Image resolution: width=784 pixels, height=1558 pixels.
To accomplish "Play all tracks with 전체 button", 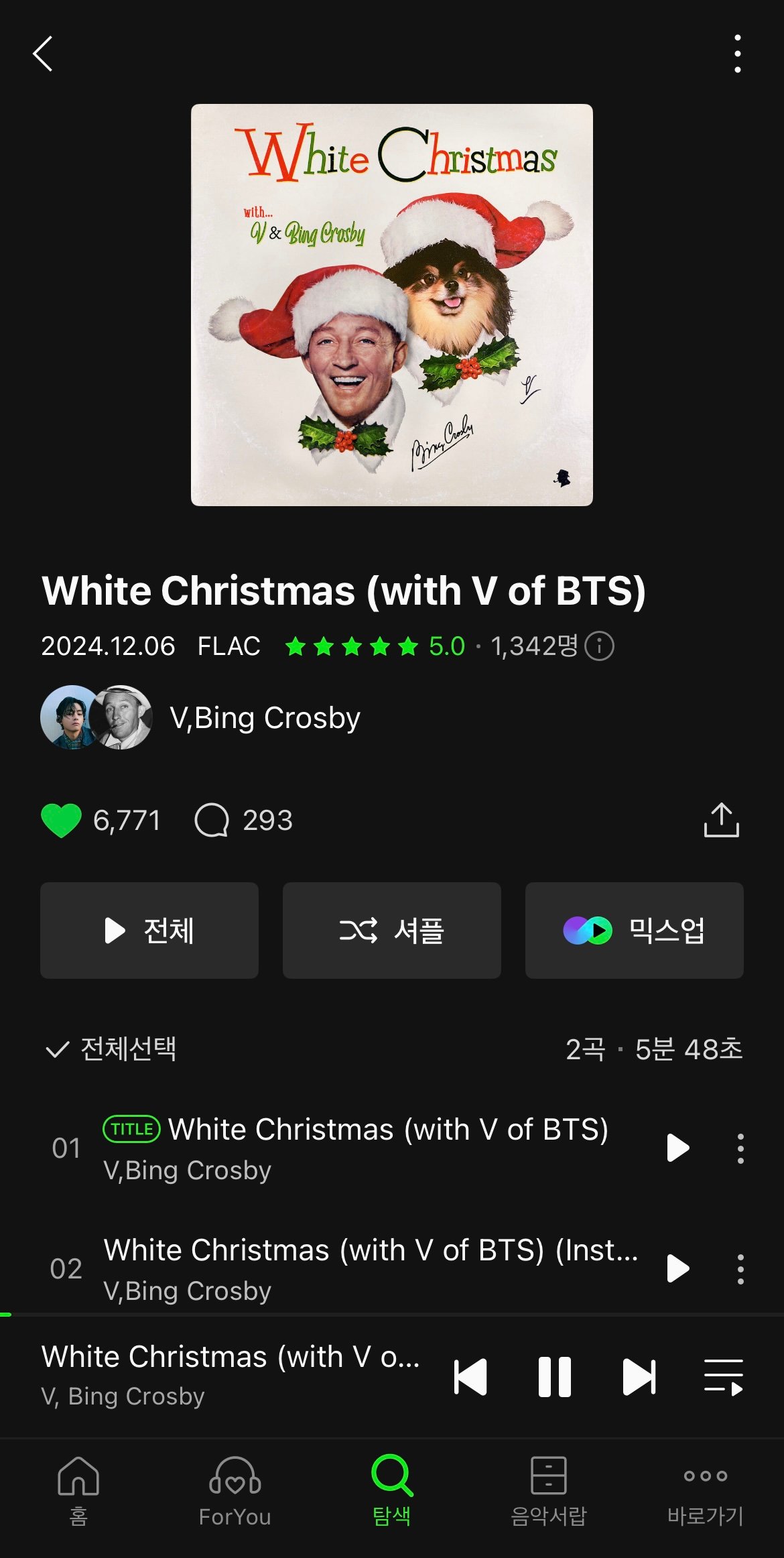I will pos(149,931).
